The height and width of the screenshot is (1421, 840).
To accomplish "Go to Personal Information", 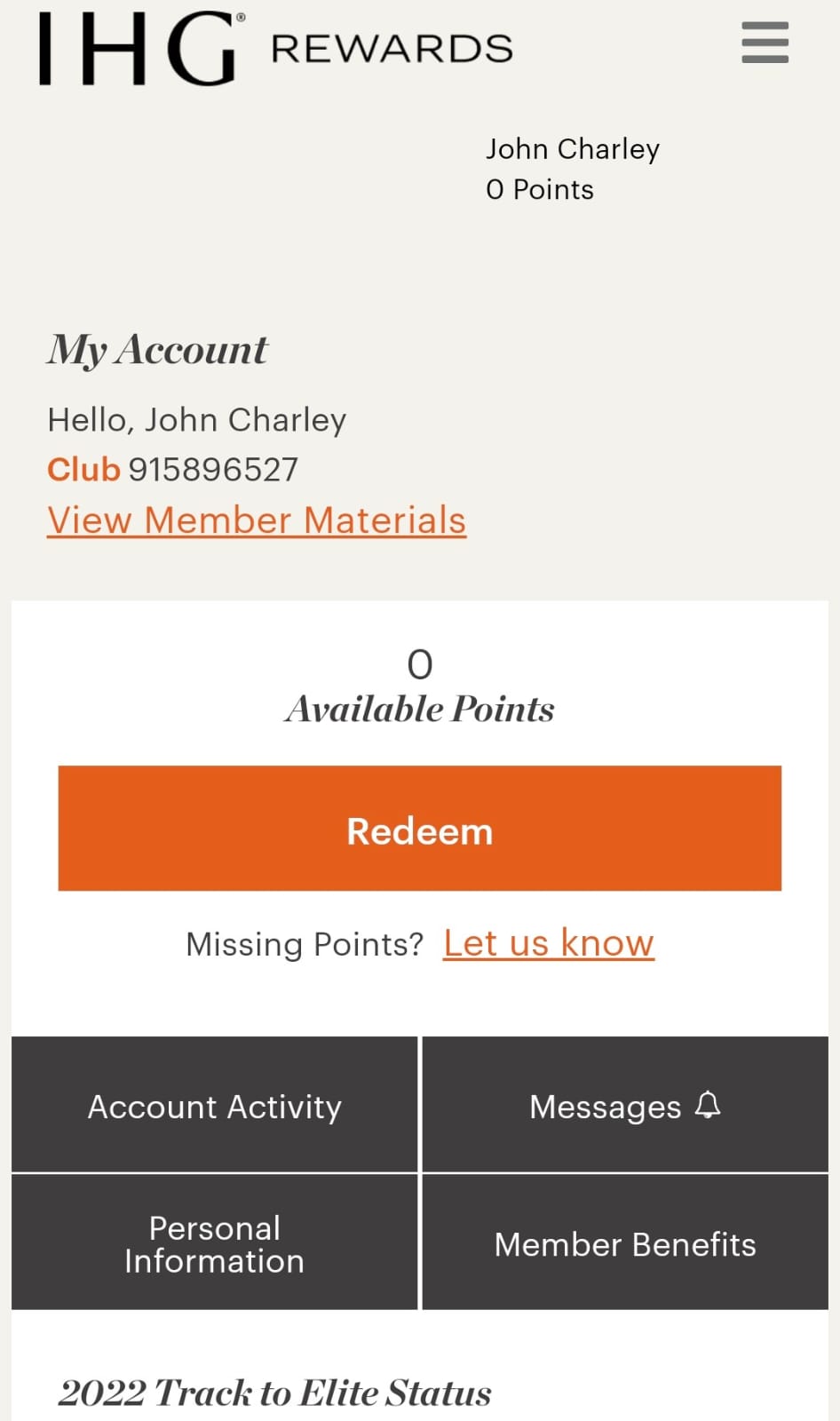I will click(x=214, y=1243).
